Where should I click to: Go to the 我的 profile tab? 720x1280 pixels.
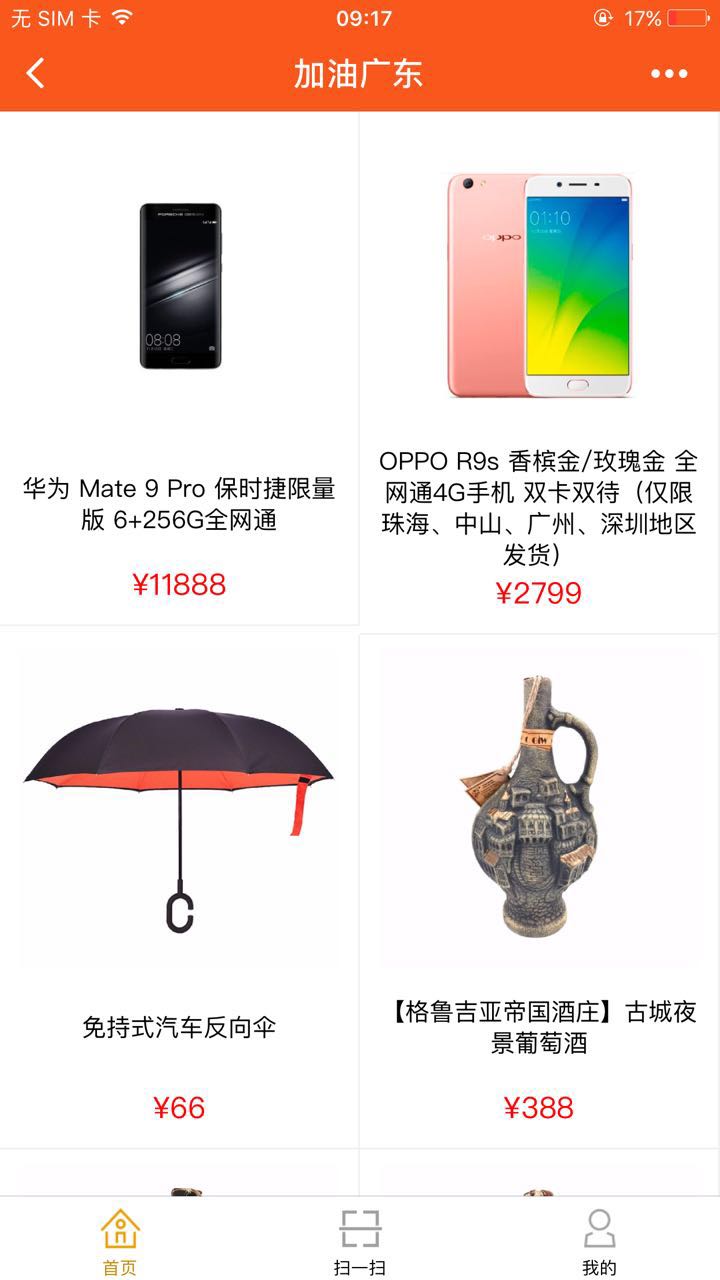pos(599,1240)
